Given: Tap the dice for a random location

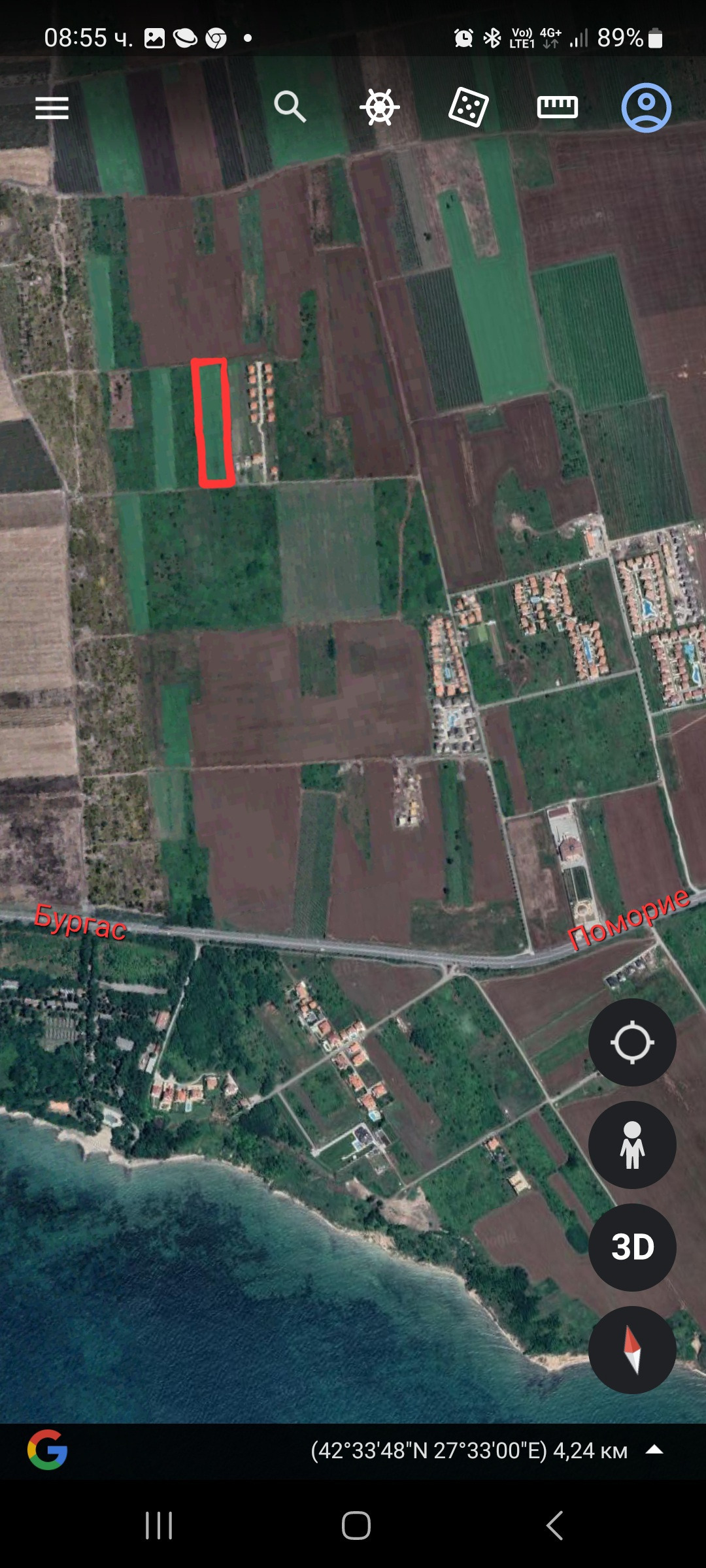Looking at the screenshot, I should (468, 106).
